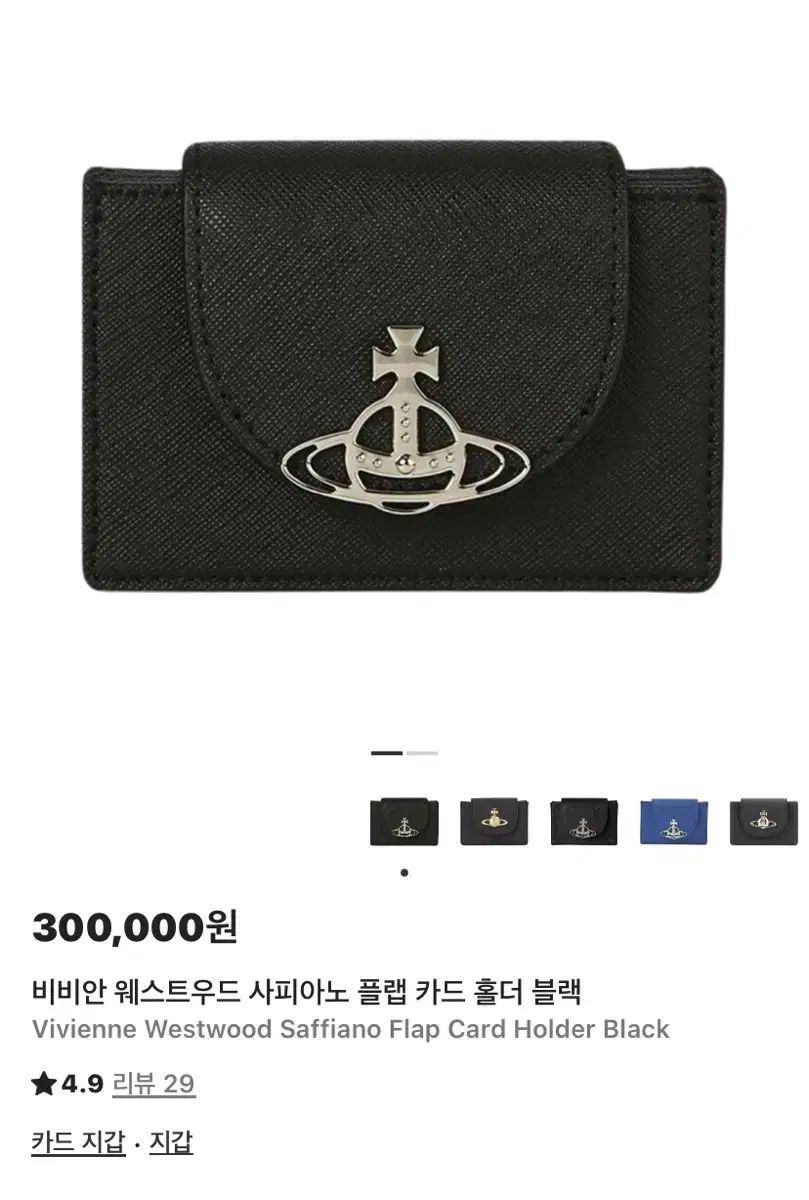This screenshot has width=809, height=1200.
Task: Click the selected-variant dot indicator
Action: (403, 872)
